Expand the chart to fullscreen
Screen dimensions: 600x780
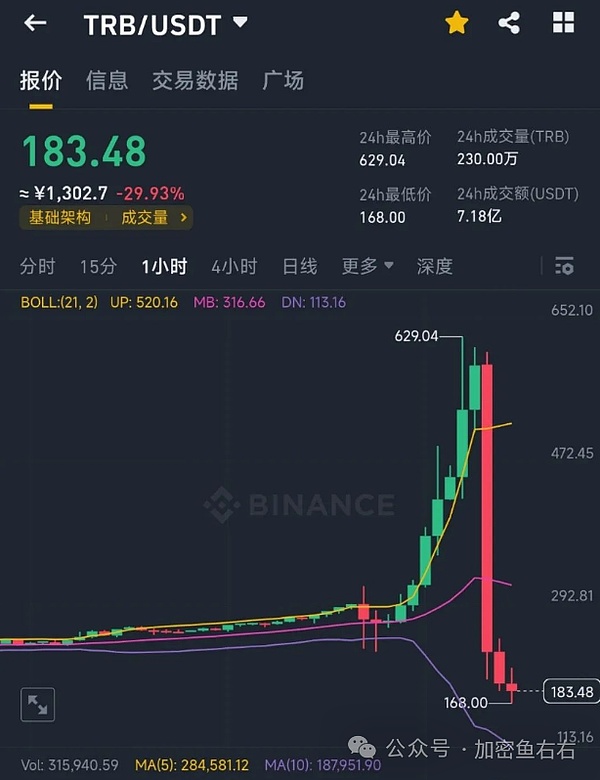tap(37, 704)
